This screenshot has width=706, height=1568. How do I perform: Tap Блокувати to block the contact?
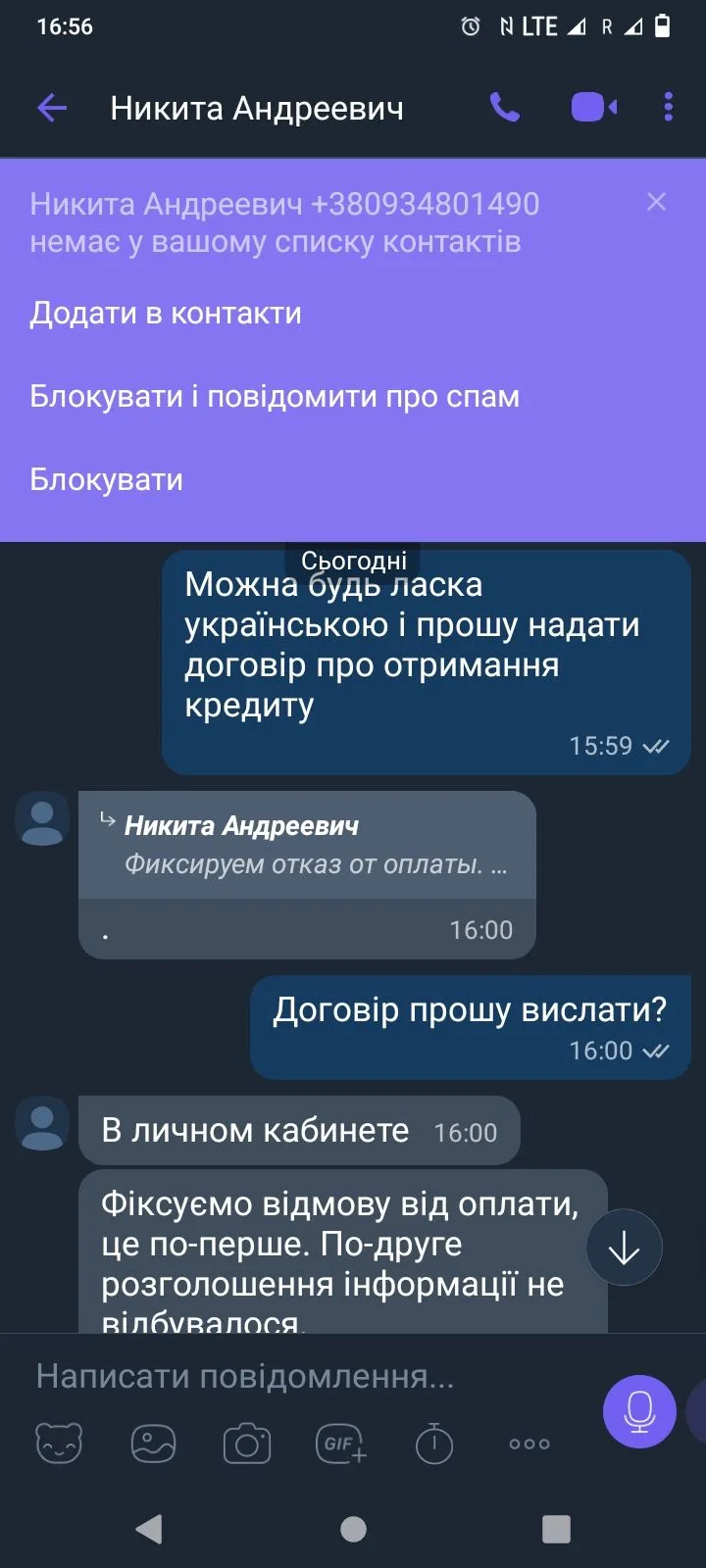[106, 480]
